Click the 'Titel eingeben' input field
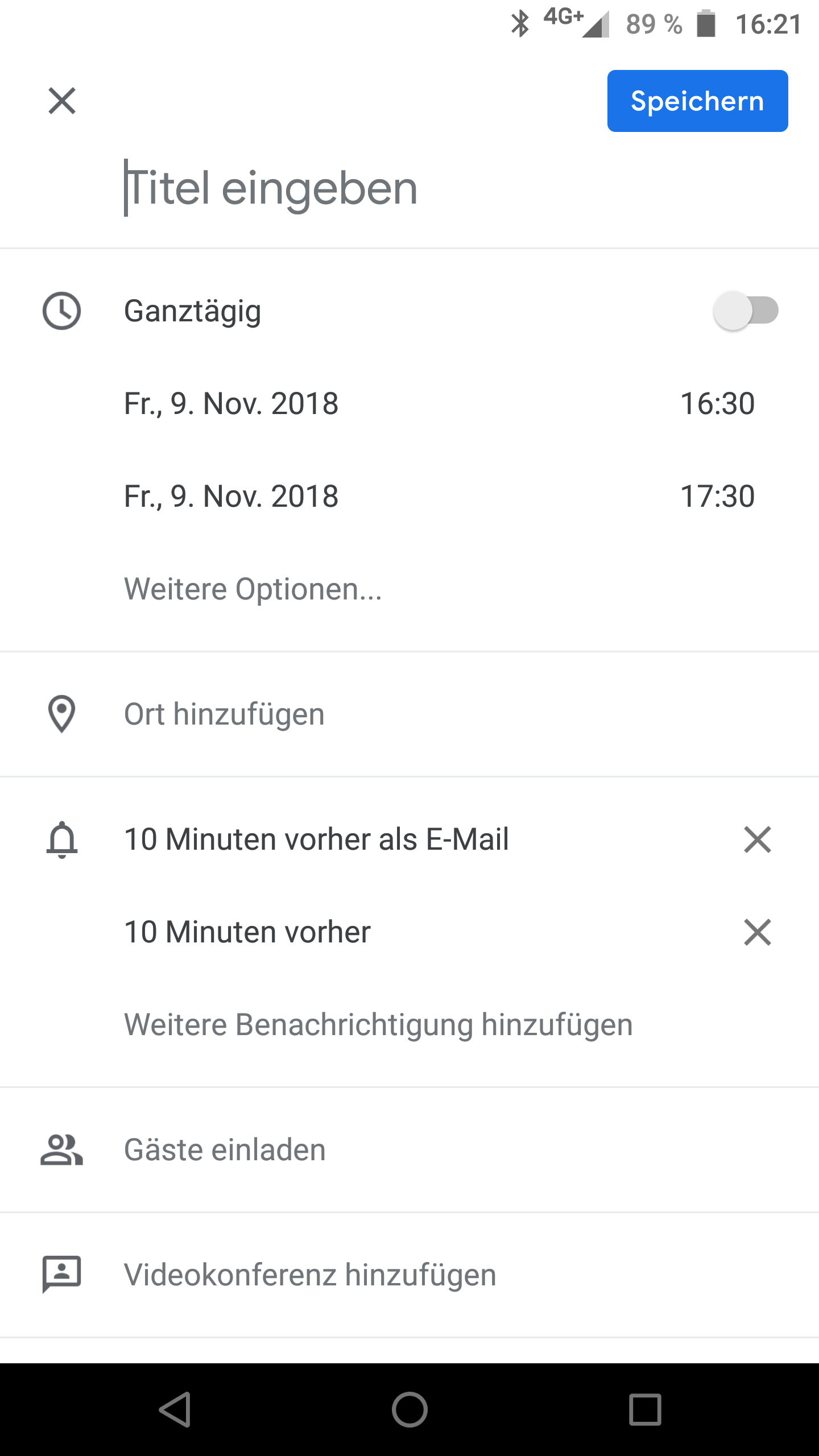The image size is (819, 1456). coord(273,188)
